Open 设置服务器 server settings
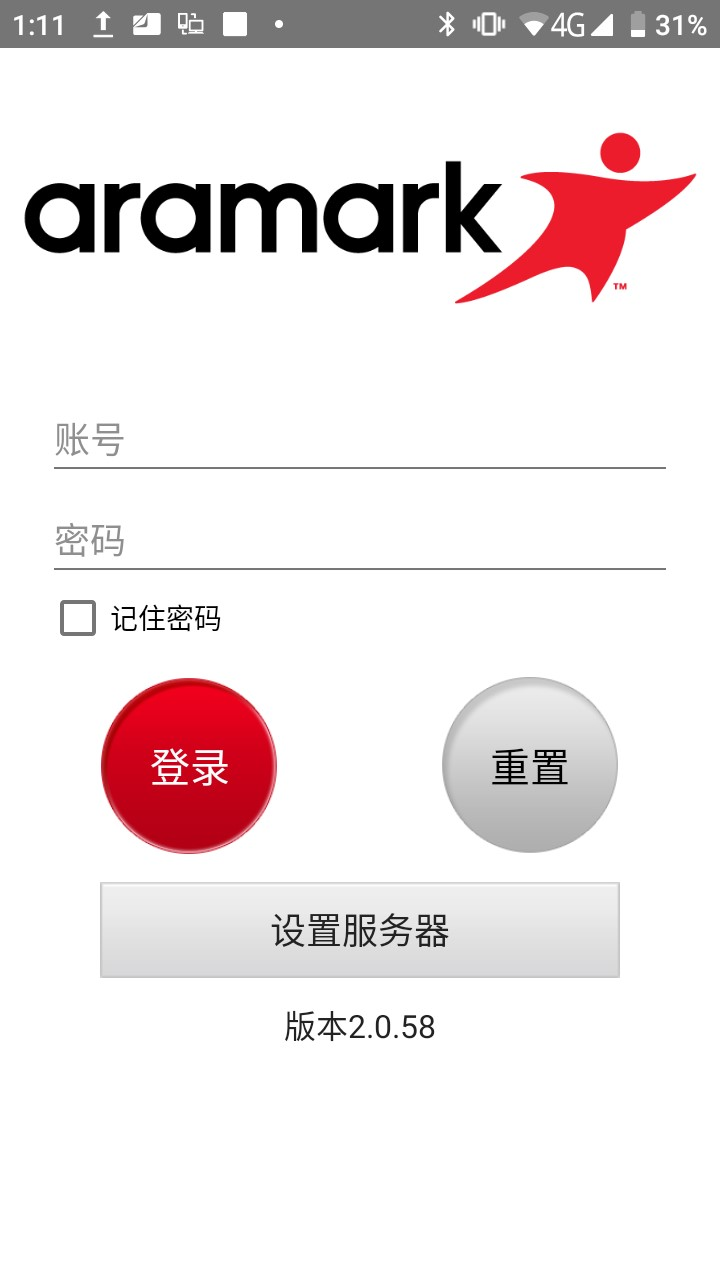The width and height of the screenshot is (720, 1280). (360, 930)
